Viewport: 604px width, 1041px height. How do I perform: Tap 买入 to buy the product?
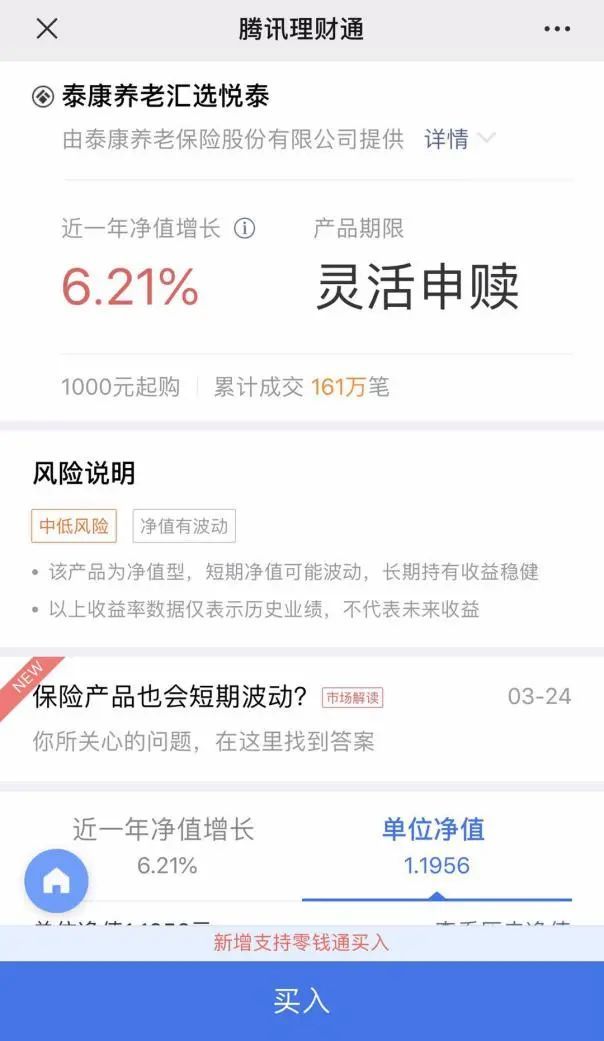(x=302, y=1001)
